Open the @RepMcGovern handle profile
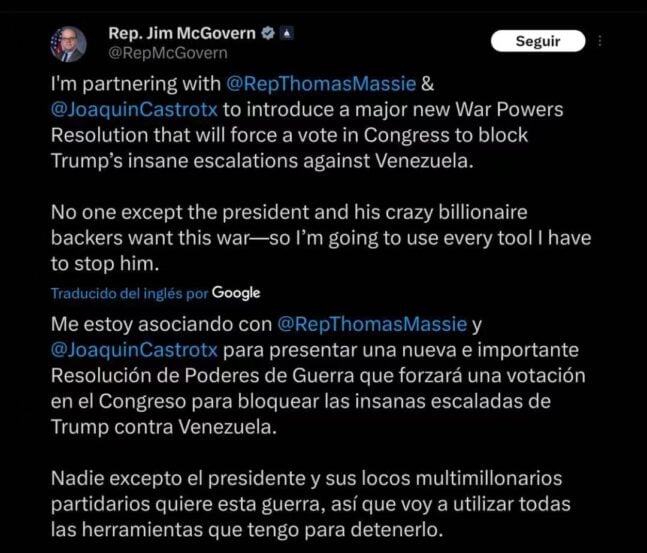647x553 pixels. point(168,53)
